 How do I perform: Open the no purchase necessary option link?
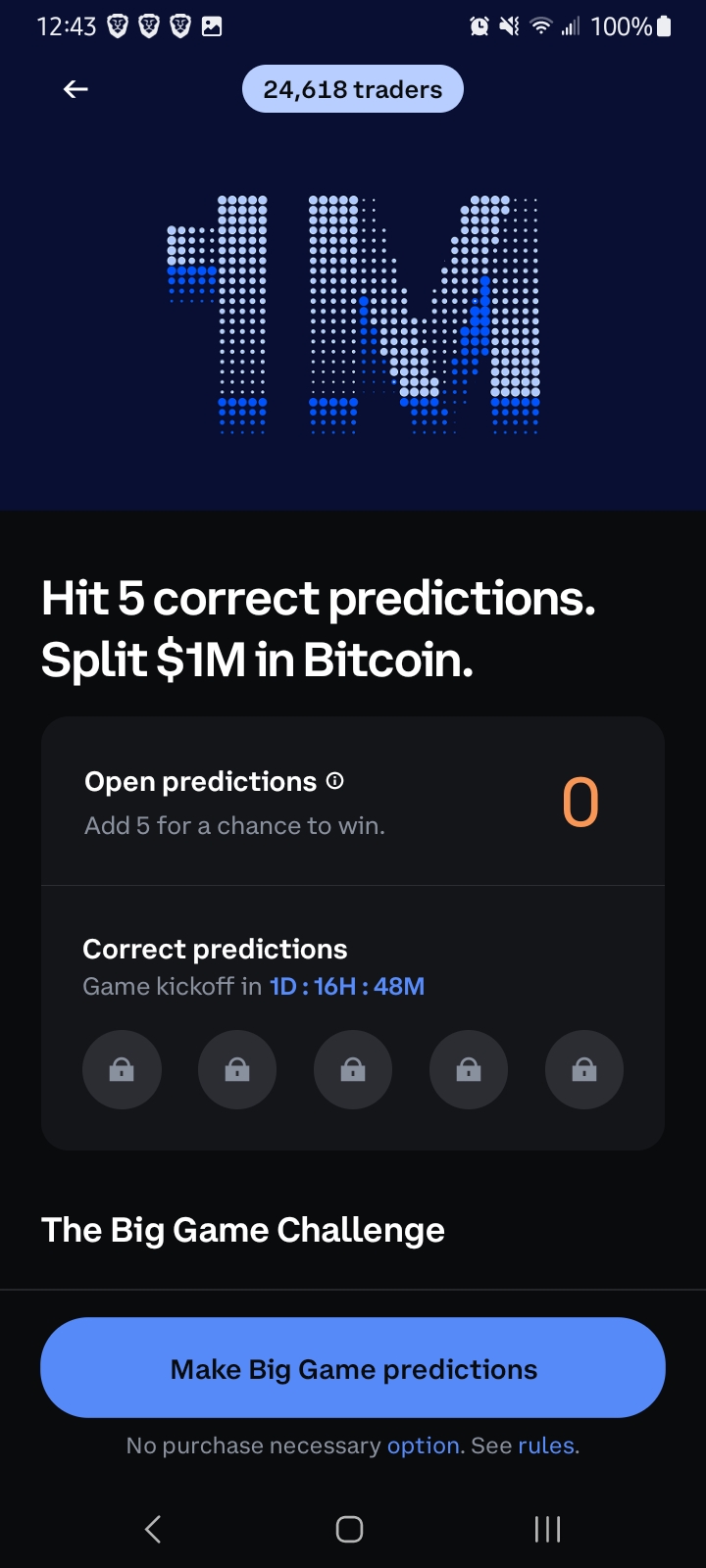[x=424, y=1445]
